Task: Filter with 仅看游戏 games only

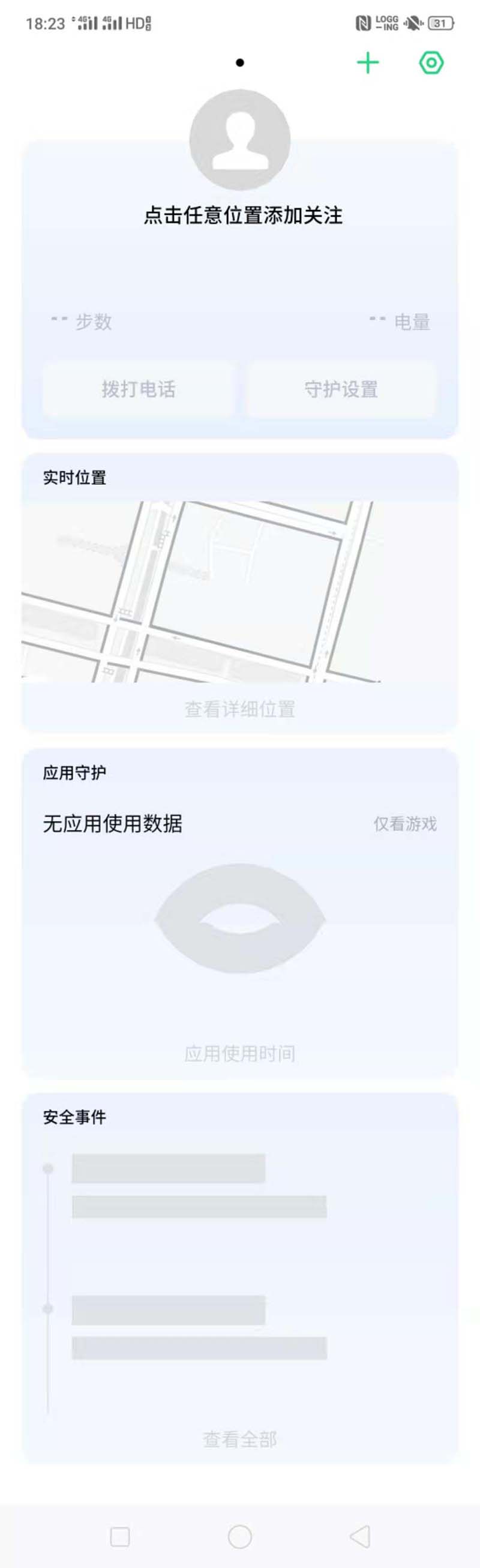Action: [404, 823]
